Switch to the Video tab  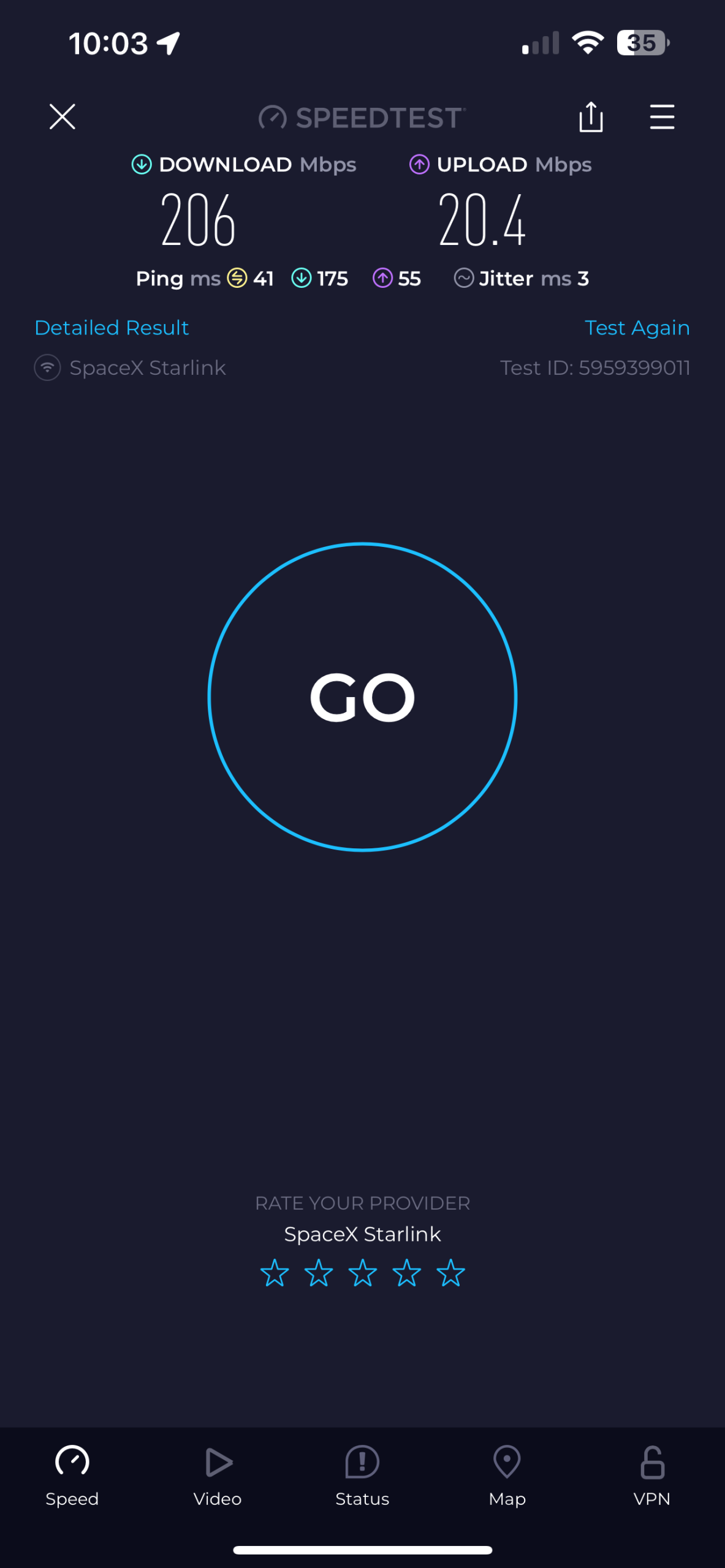click(x=218, y=1476)
